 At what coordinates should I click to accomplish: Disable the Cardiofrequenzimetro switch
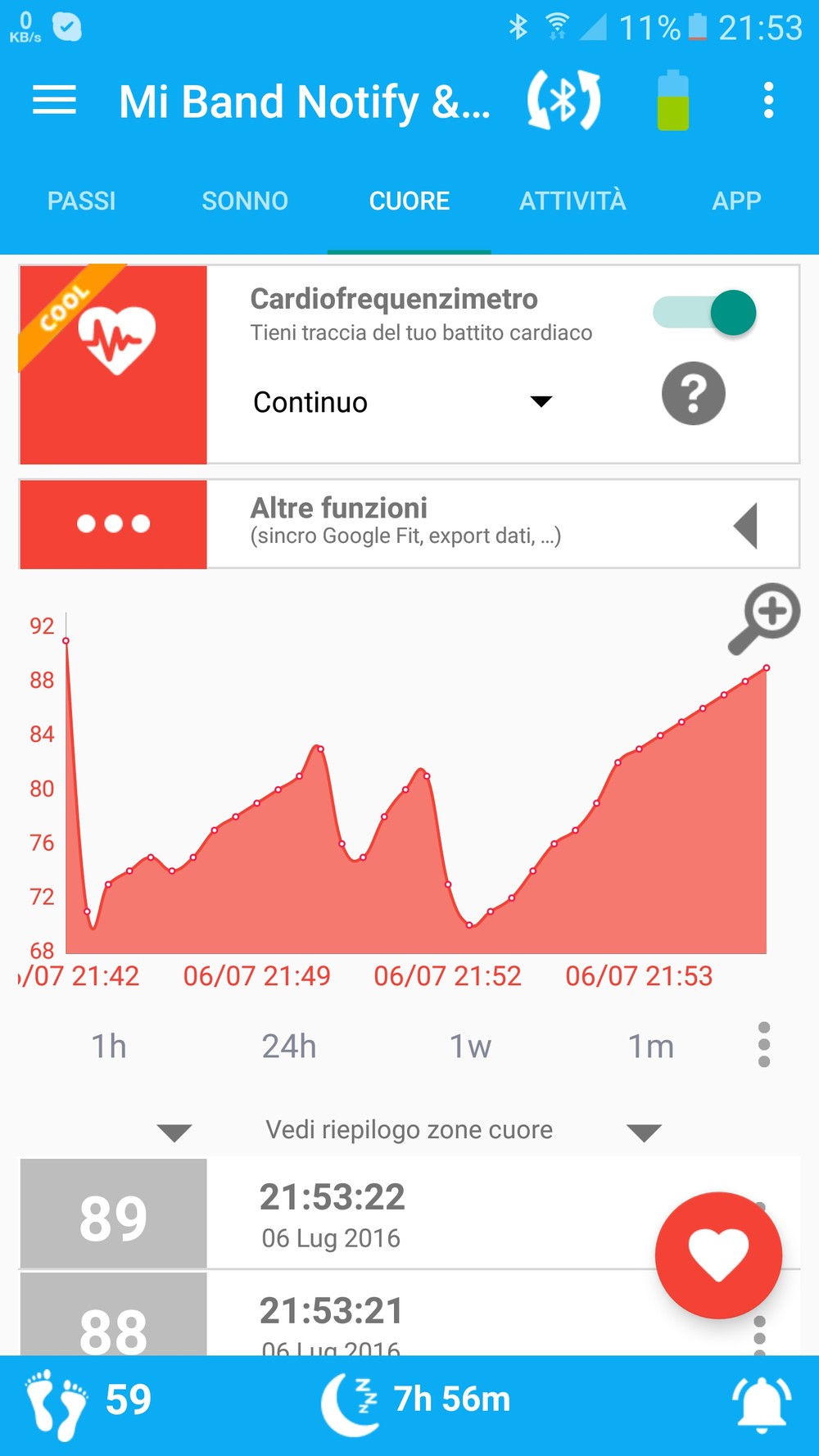(x=704, y=313)
